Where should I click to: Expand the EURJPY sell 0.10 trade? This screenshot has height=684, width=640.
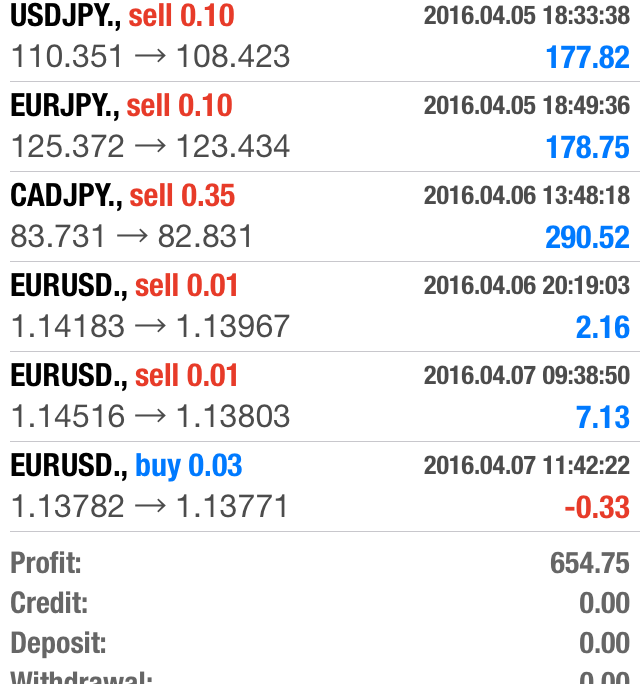coord(320,126)
